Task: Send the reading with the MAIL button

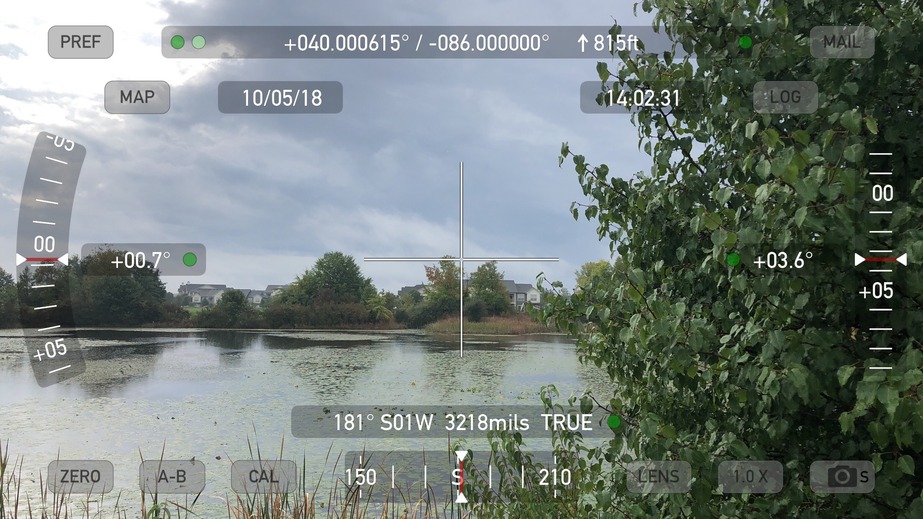Action: click(841, 42)
